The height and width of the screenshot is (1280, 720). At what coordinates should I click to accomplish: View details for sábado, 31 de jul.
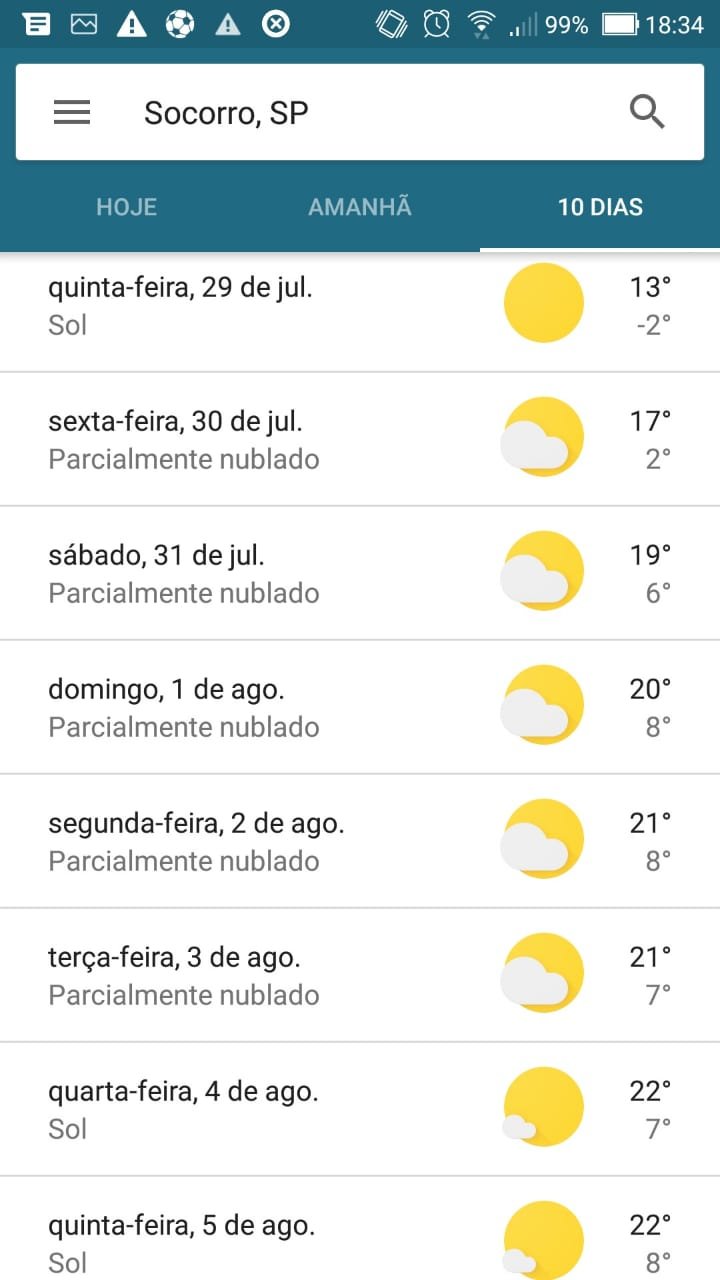tap(360, 573)
